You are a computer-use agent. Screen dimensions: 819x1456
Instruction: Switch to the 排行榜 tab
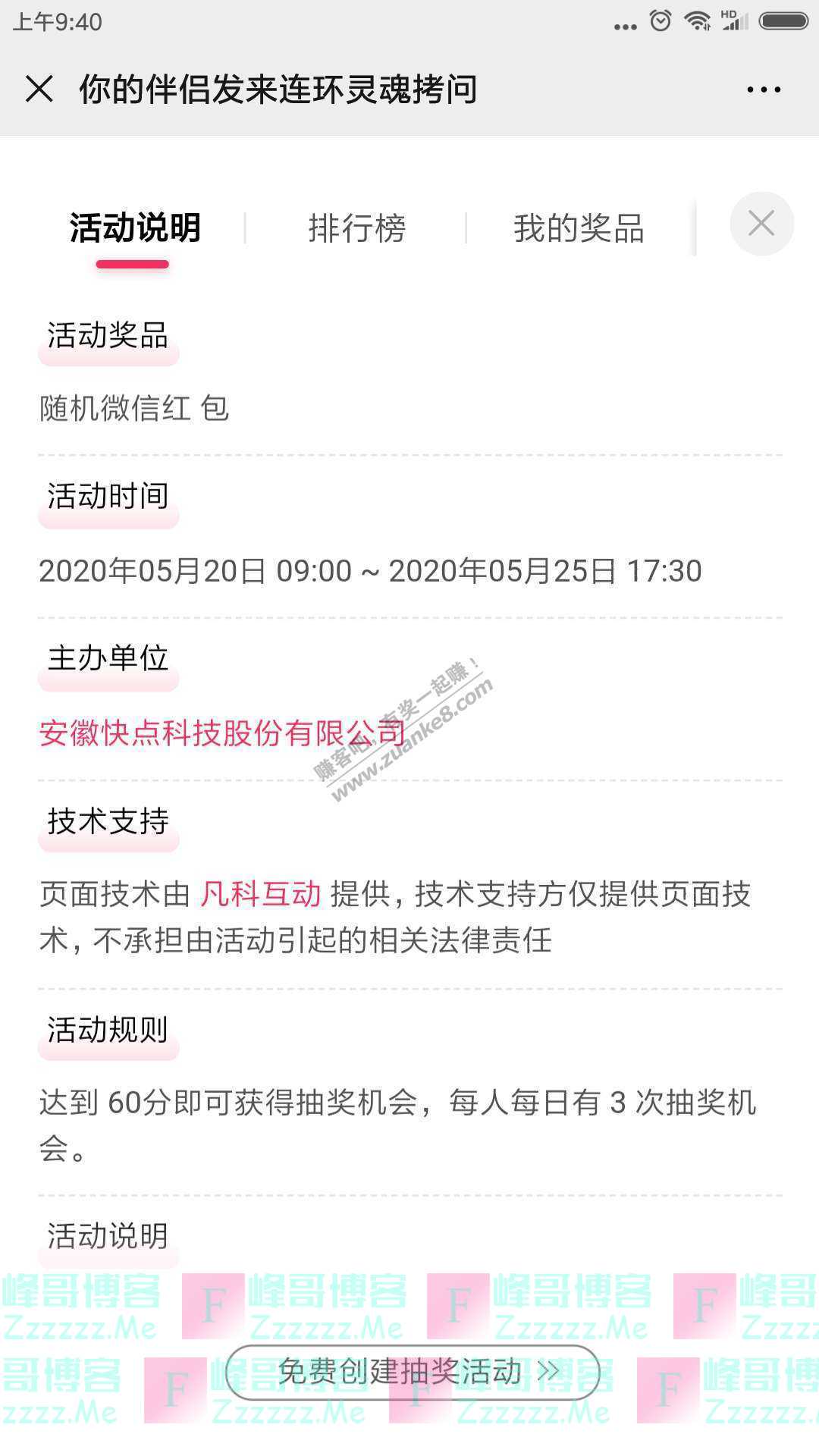coord(356,228)
